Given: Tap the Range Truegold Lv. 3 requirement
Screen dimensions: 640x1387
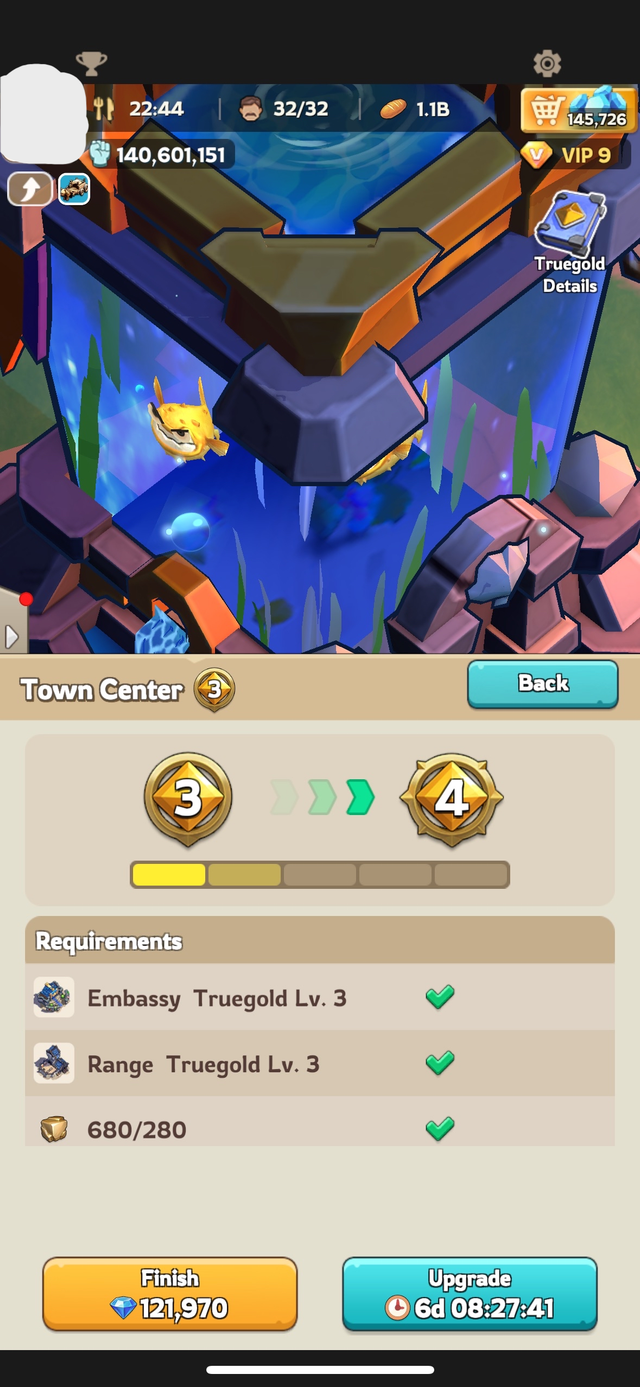Looking at the screenshot, I should [x=203, y=1064].
